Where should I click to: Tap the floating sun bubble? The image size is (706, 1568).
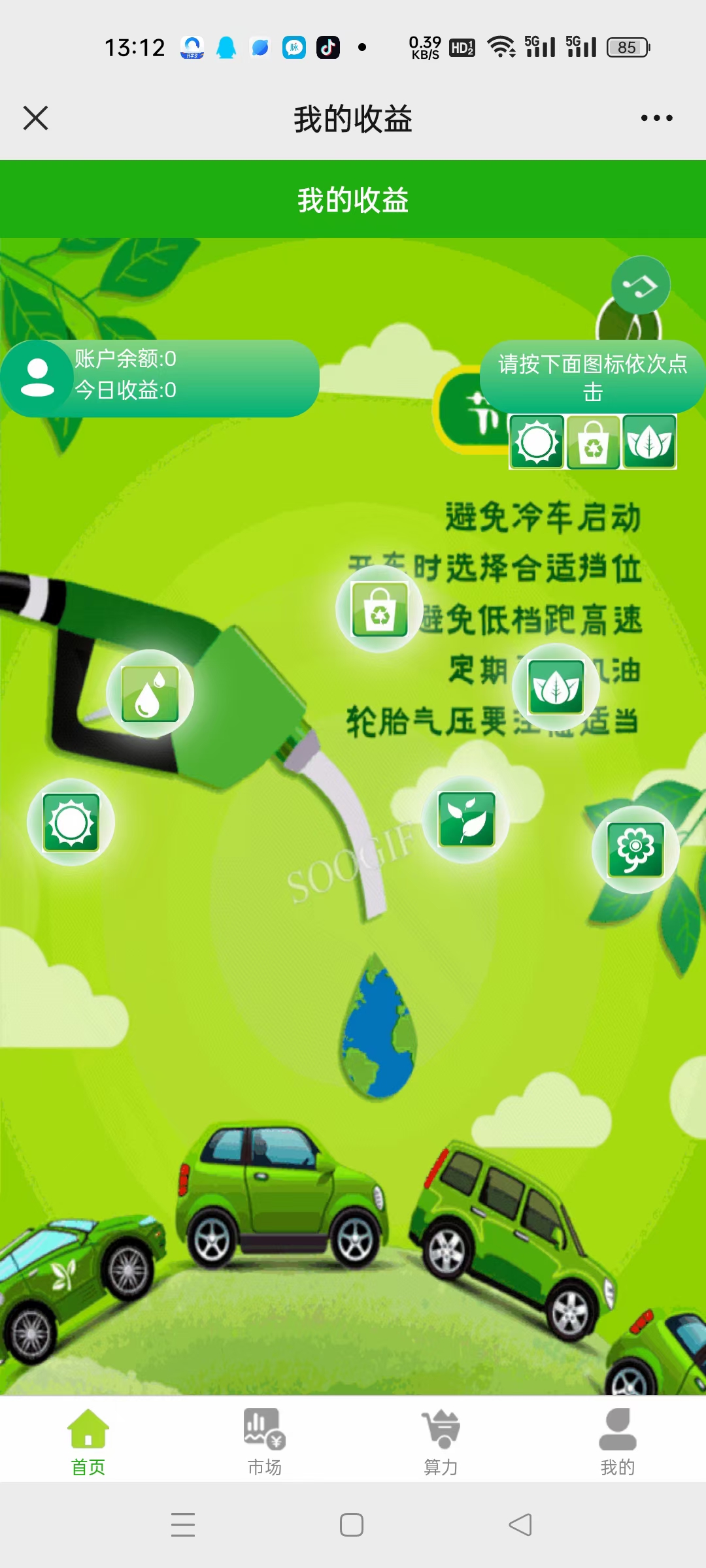pyautogui.click(x=71, y=822)
